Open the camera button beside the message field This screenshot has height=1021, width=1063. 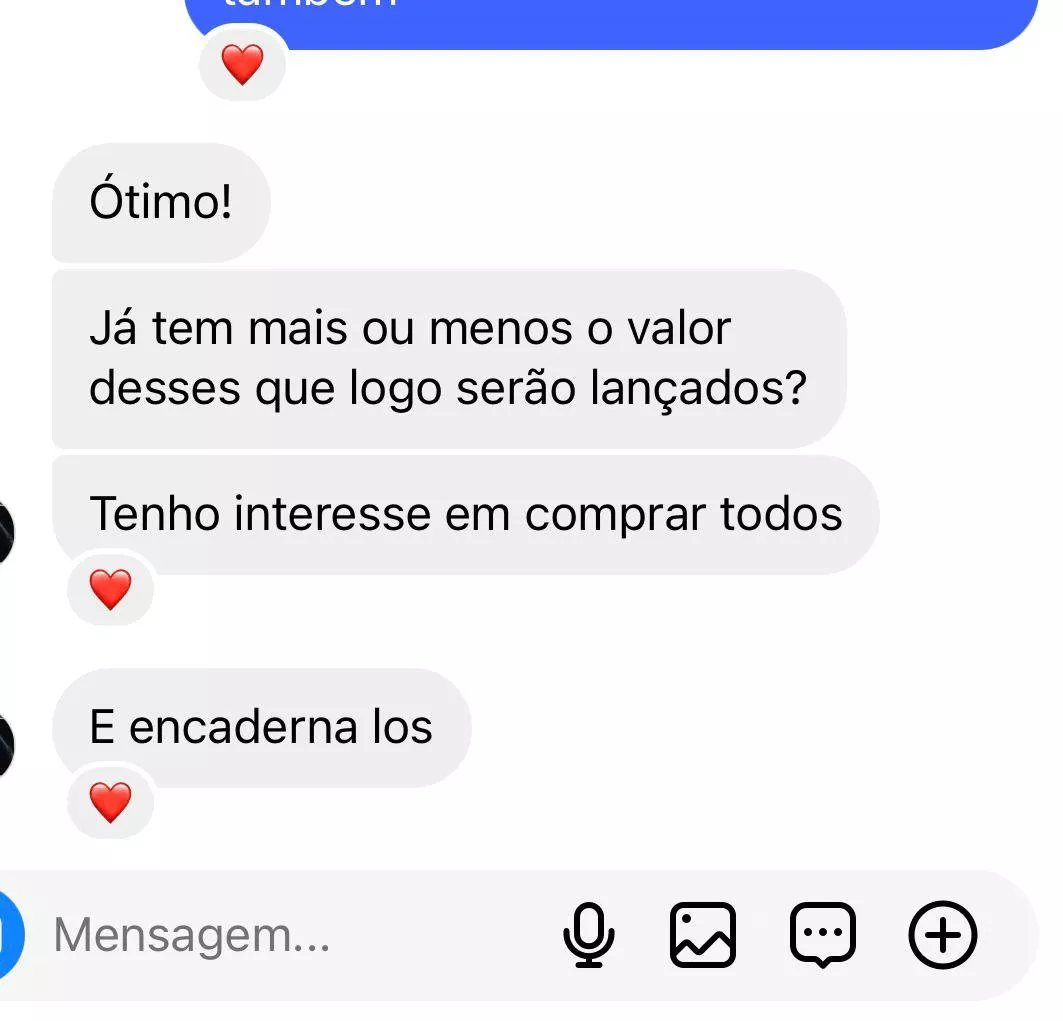coord(8,935)
